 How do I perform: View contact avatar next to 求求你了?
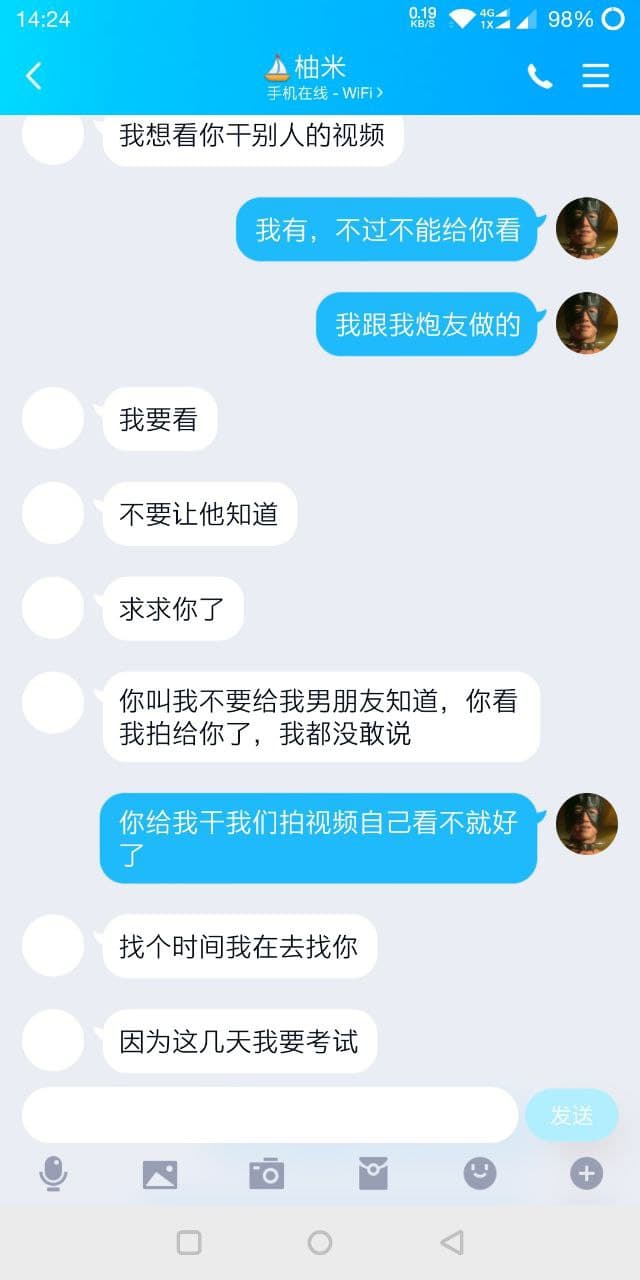point(53,608)
